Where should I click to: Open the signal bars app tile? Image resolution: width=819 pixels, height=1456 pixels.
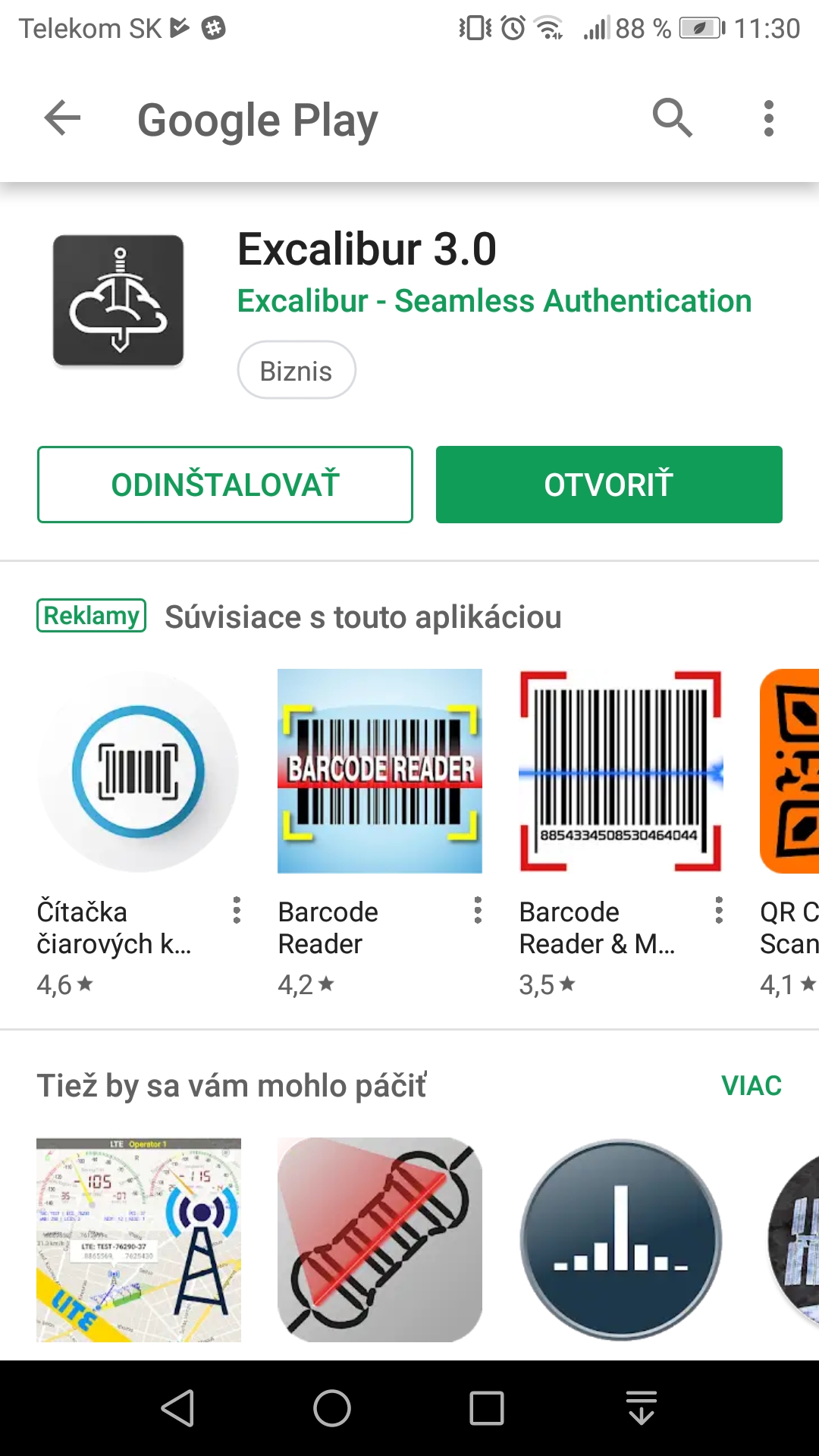[x=620, y=1240]
